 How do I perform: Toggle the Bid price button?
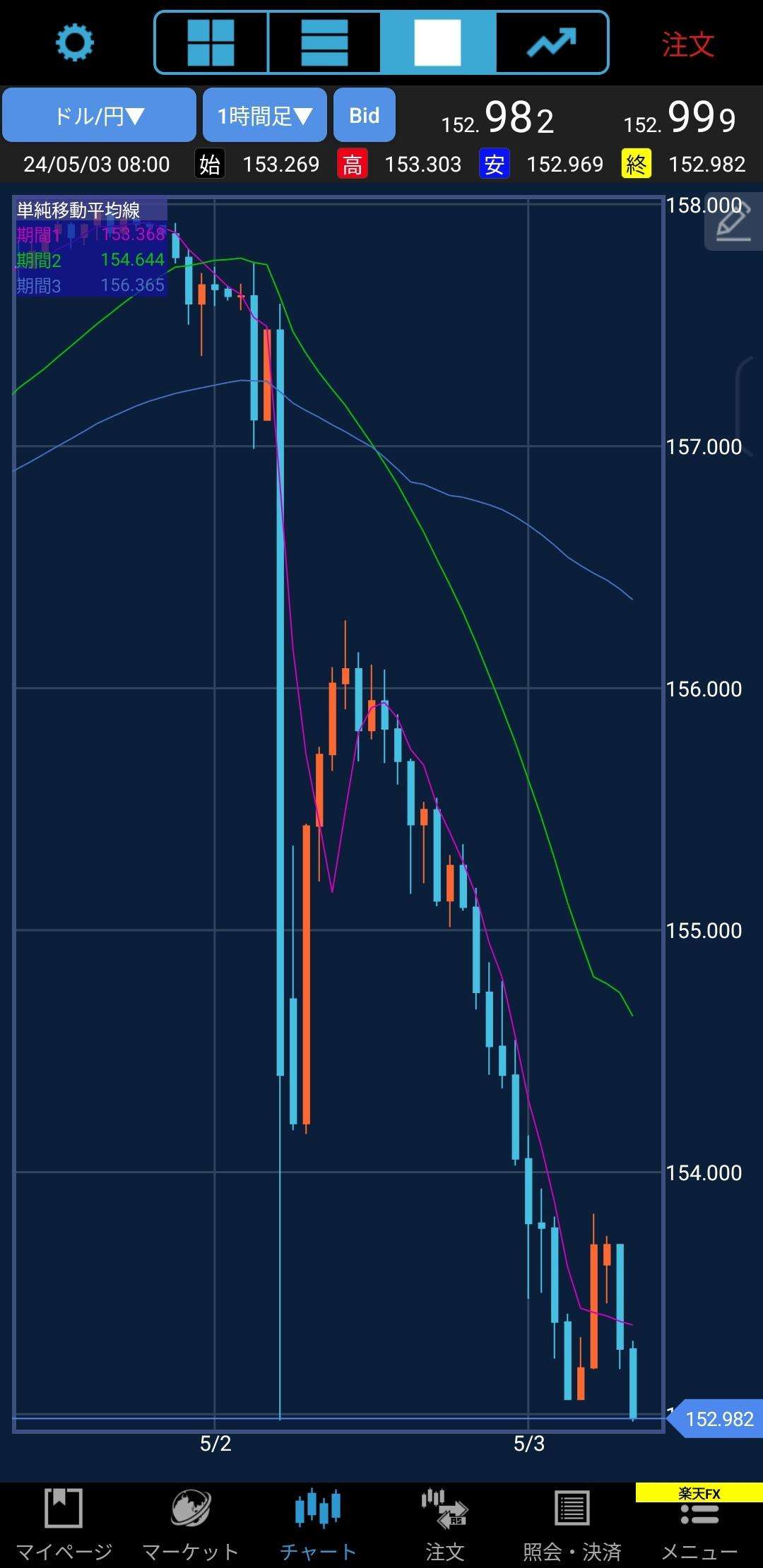point(365,115)
